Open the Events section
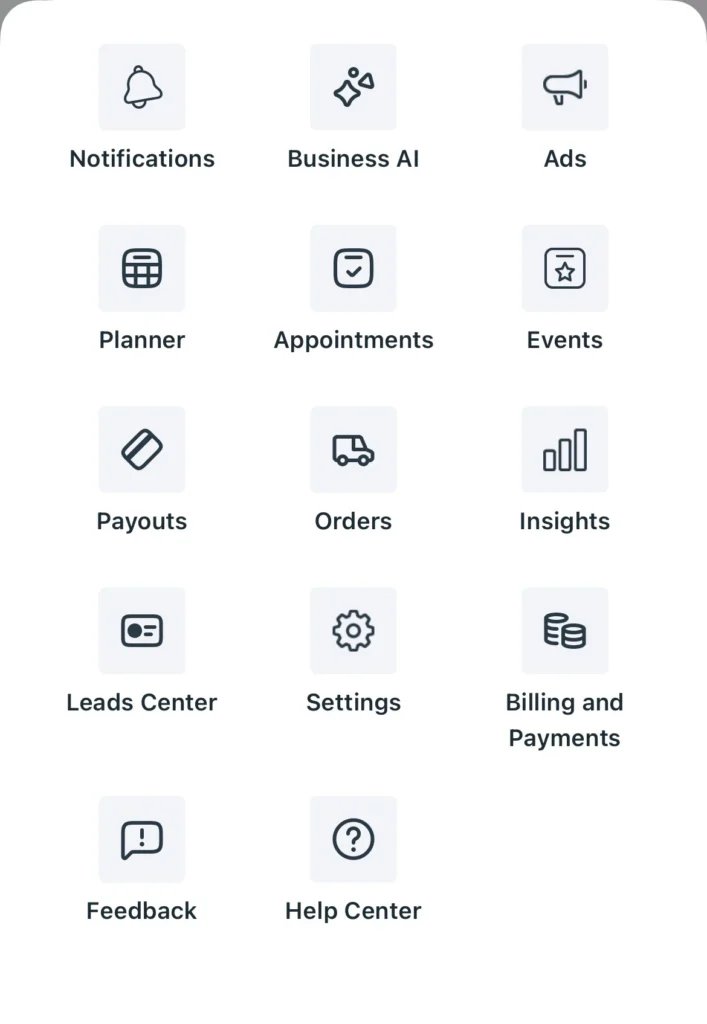The height and width of the screenshot is (1024, 707). coord(565,268)
